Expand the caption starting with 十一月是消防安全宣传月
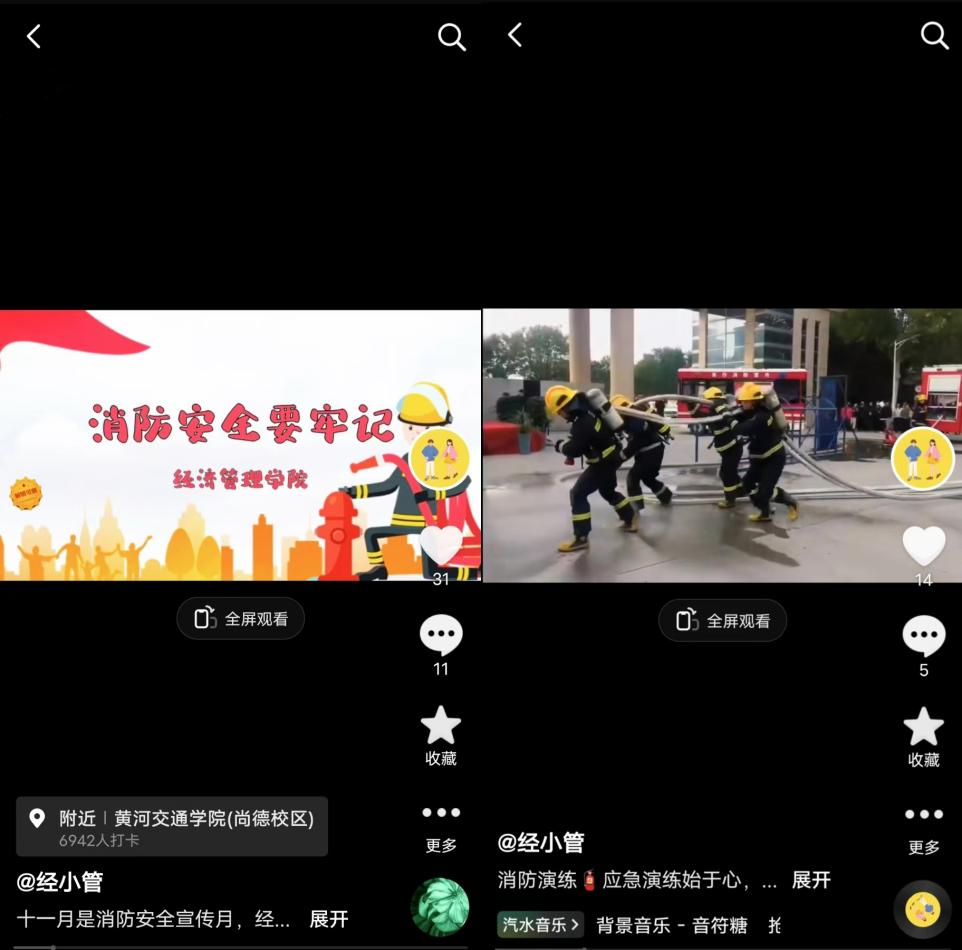The image size is (962, 950). [329, 919]
